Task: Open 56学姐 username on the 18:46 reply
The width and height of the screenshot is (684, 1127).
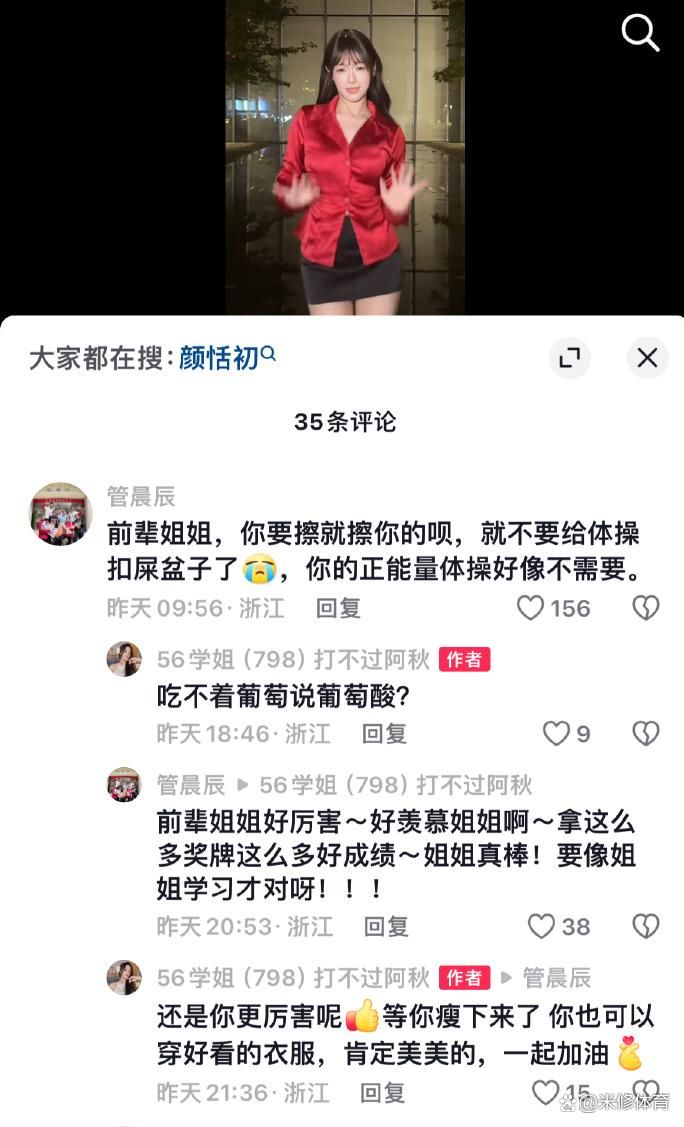Action: click(x=293, y=659)
